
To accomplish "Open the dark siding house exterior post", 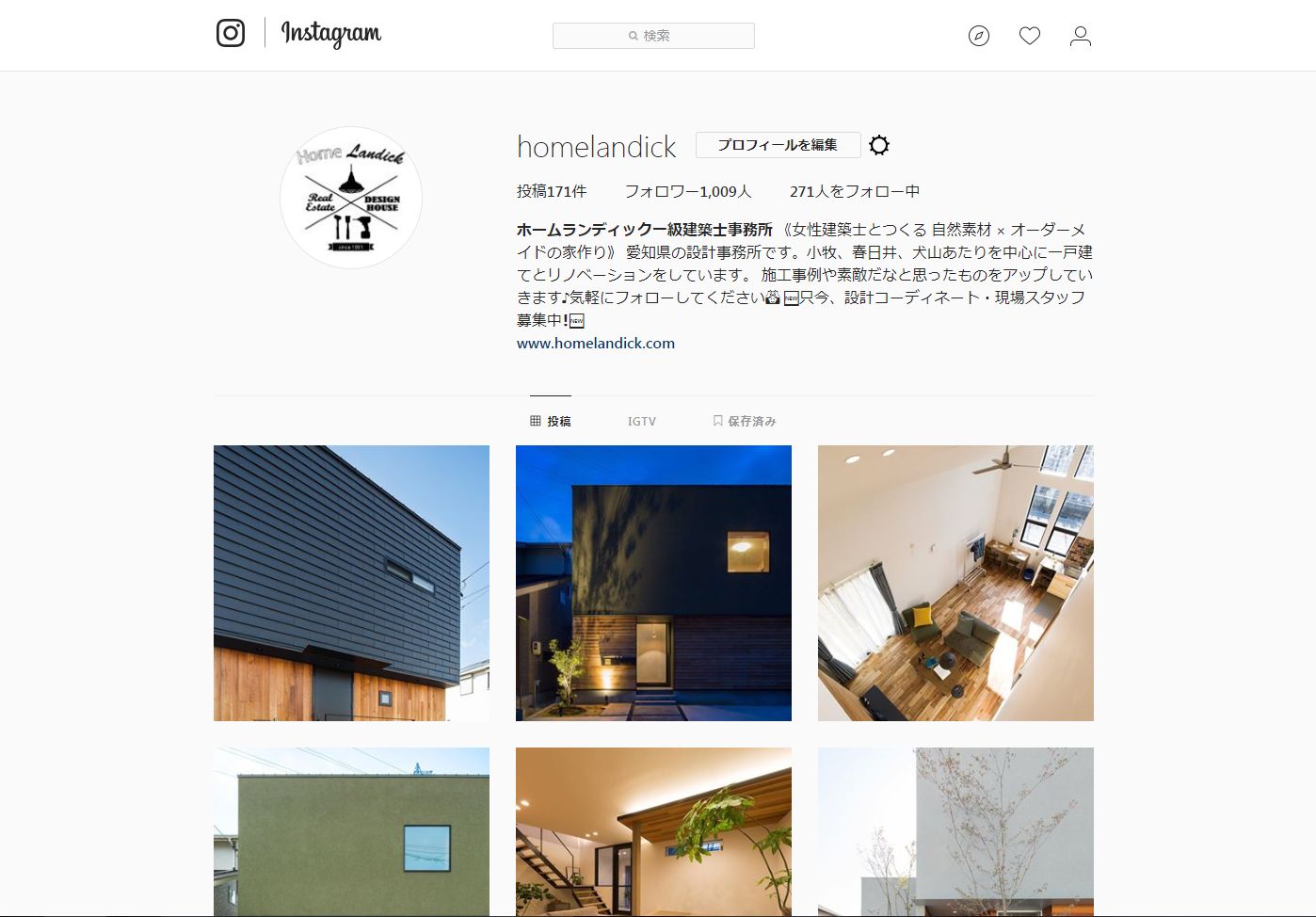I will pyautogui.click(x=351, y=583).
